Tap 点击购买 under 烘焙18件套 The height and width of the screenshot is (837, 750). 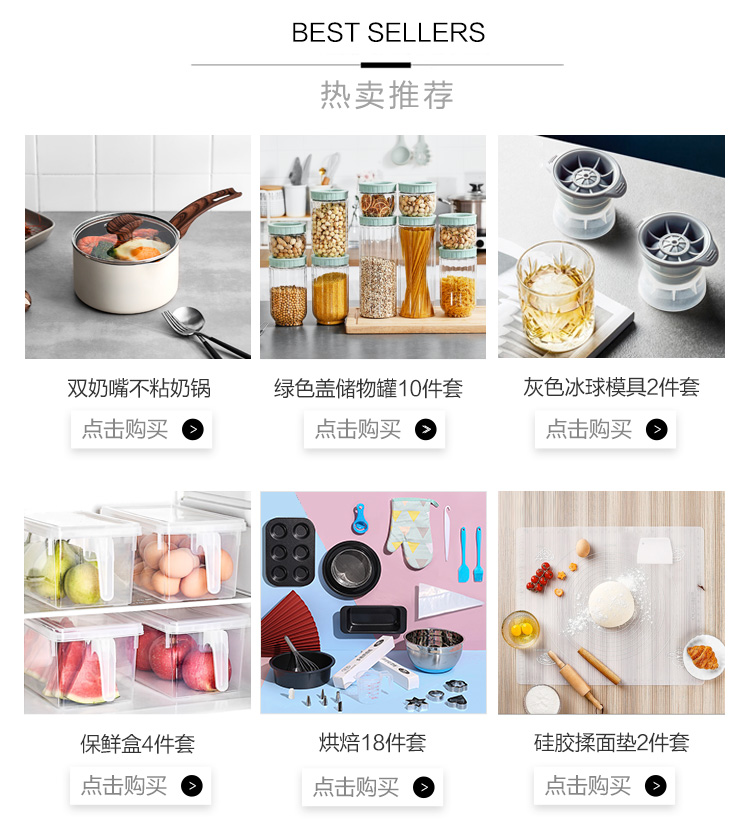pyautogui.click(x=372, y=787)
